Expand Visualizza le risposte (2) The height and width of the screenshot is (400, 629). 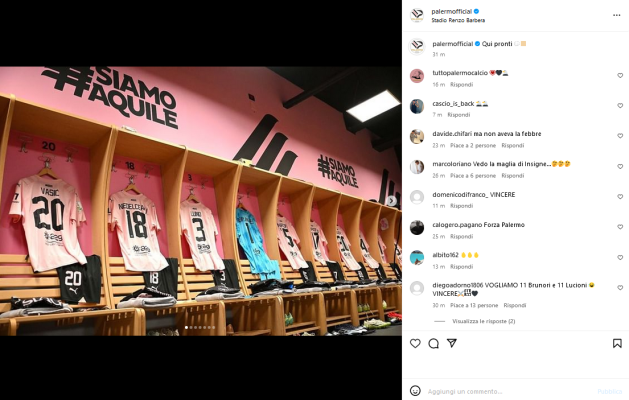483,321
